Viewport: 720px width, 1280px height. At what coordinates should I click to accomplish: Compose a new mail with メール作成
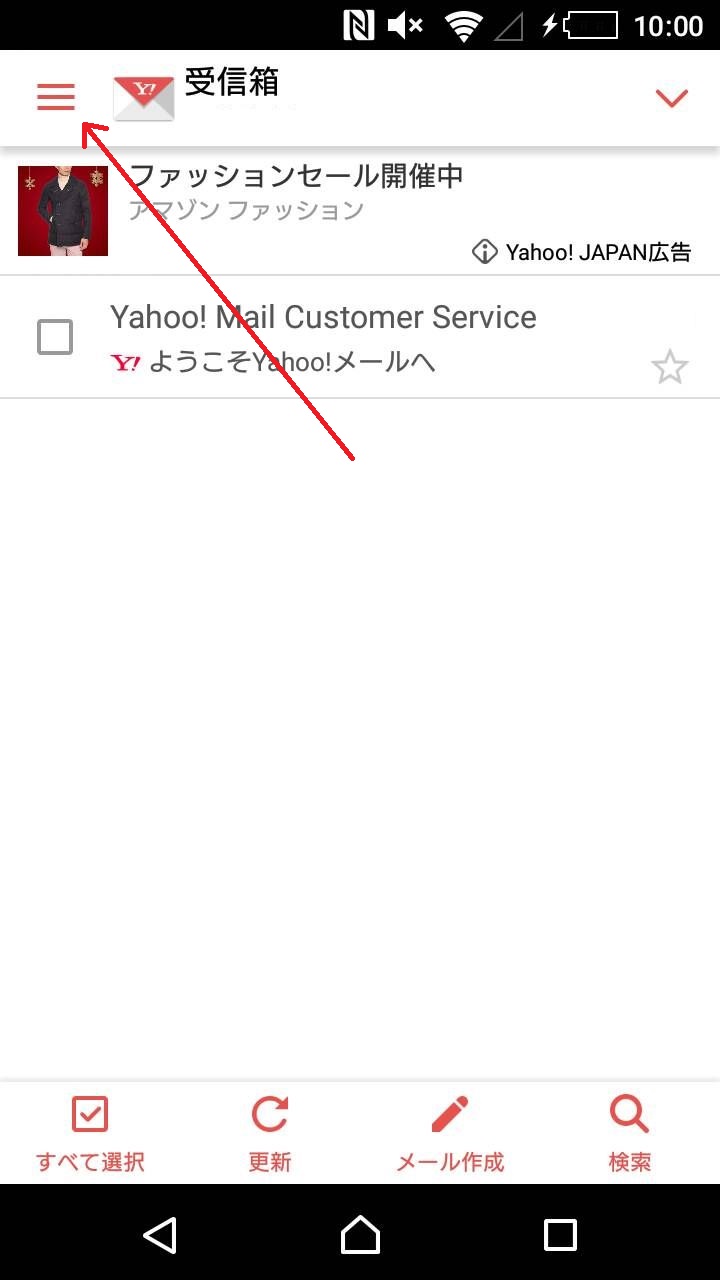click(x=450, y=1134)
